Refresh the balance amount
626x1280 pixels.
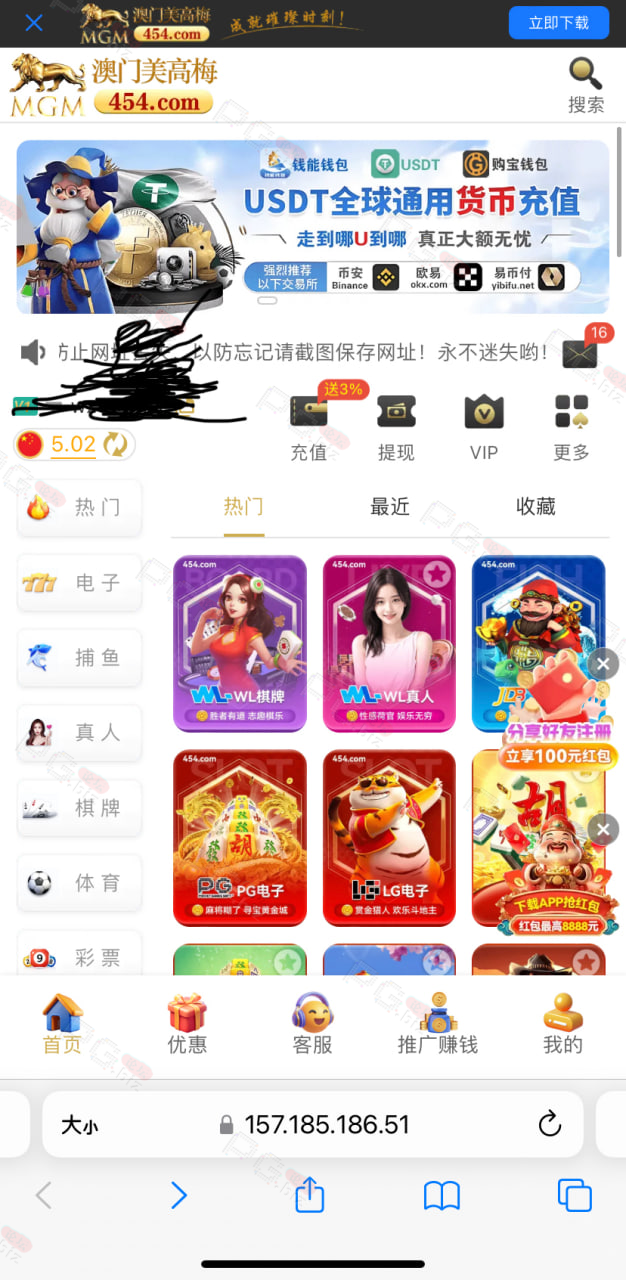click(117, 444)
